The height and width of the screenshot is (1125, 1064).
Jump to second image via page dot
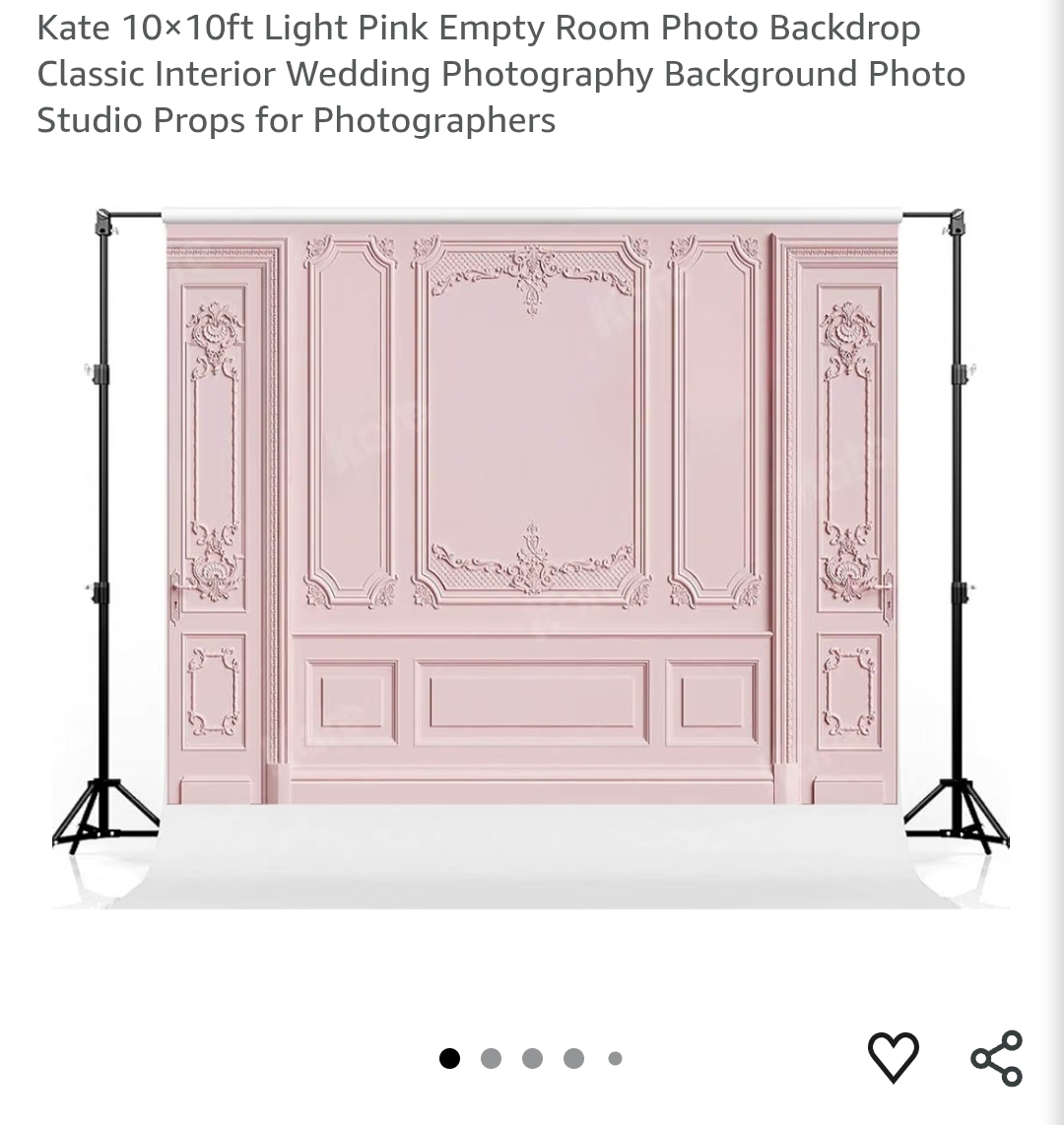[x=491, y=1058]
